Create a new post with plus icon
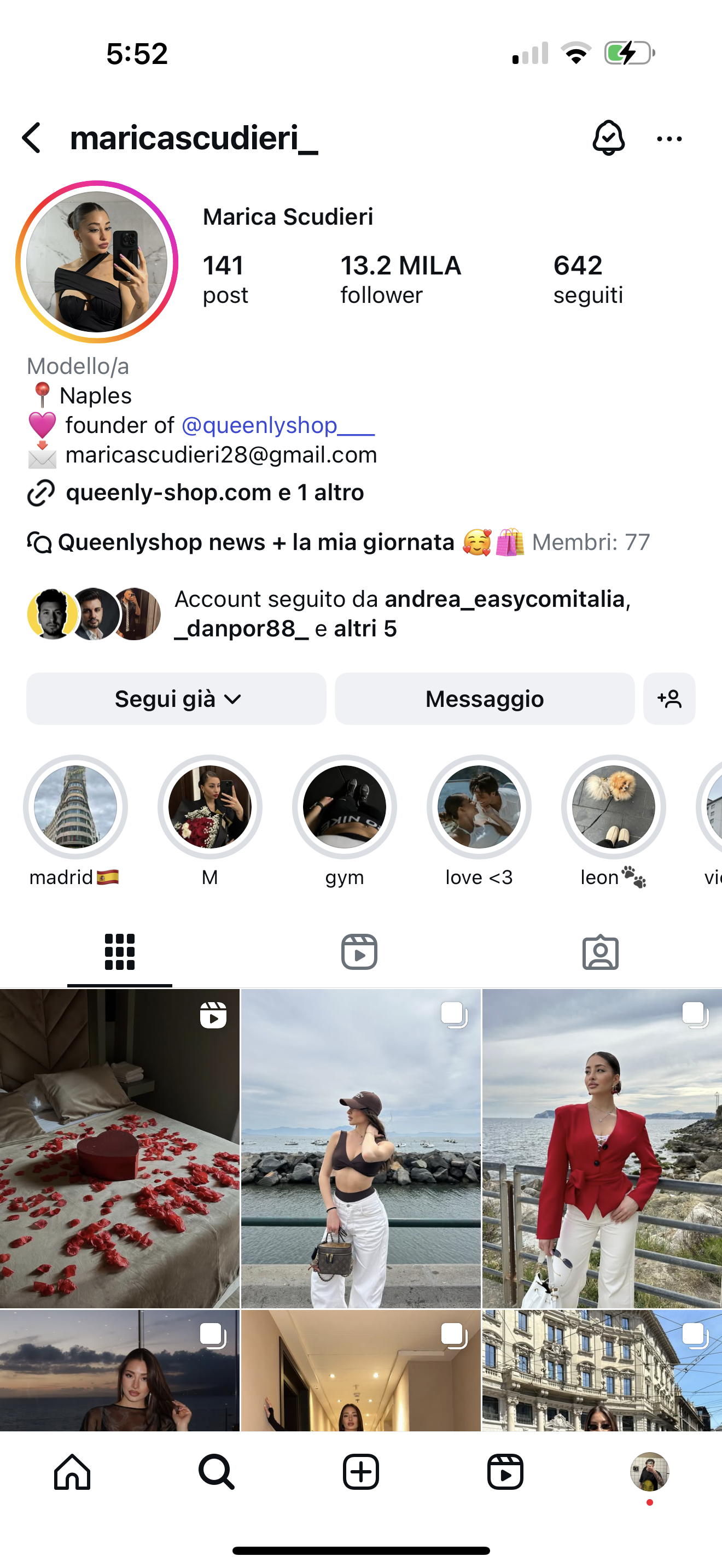This screenshot has width=722, height=1568. click(361, 1472)
